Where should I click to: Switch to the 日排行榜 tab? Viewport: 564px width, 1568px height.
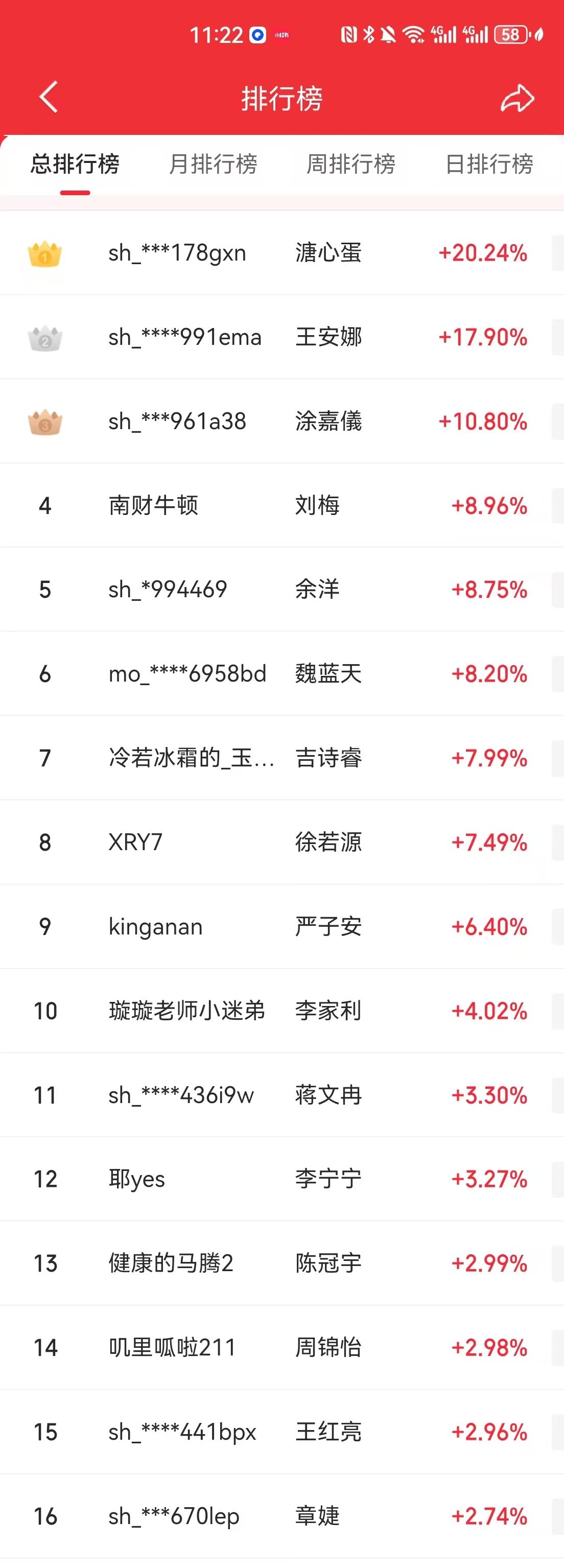tap(489, 165)
